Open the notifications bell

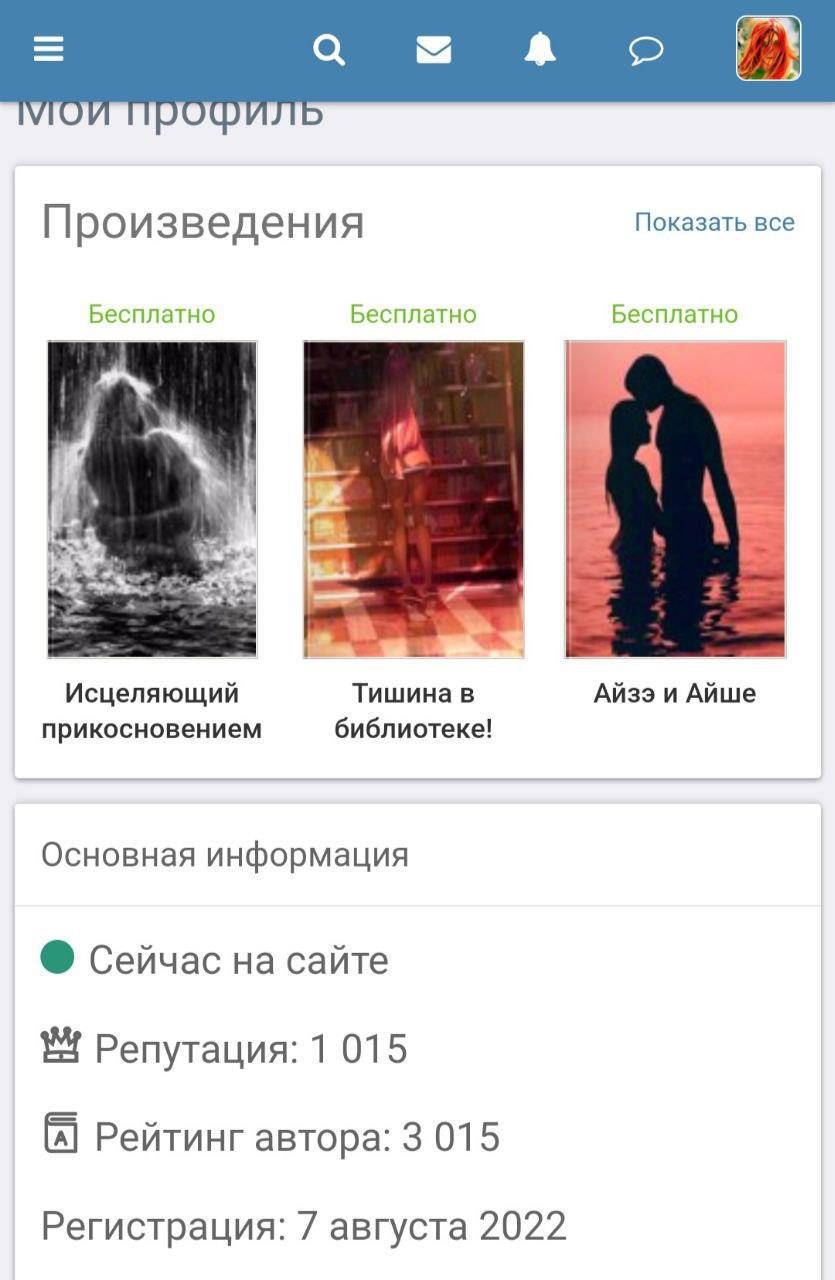540,49
